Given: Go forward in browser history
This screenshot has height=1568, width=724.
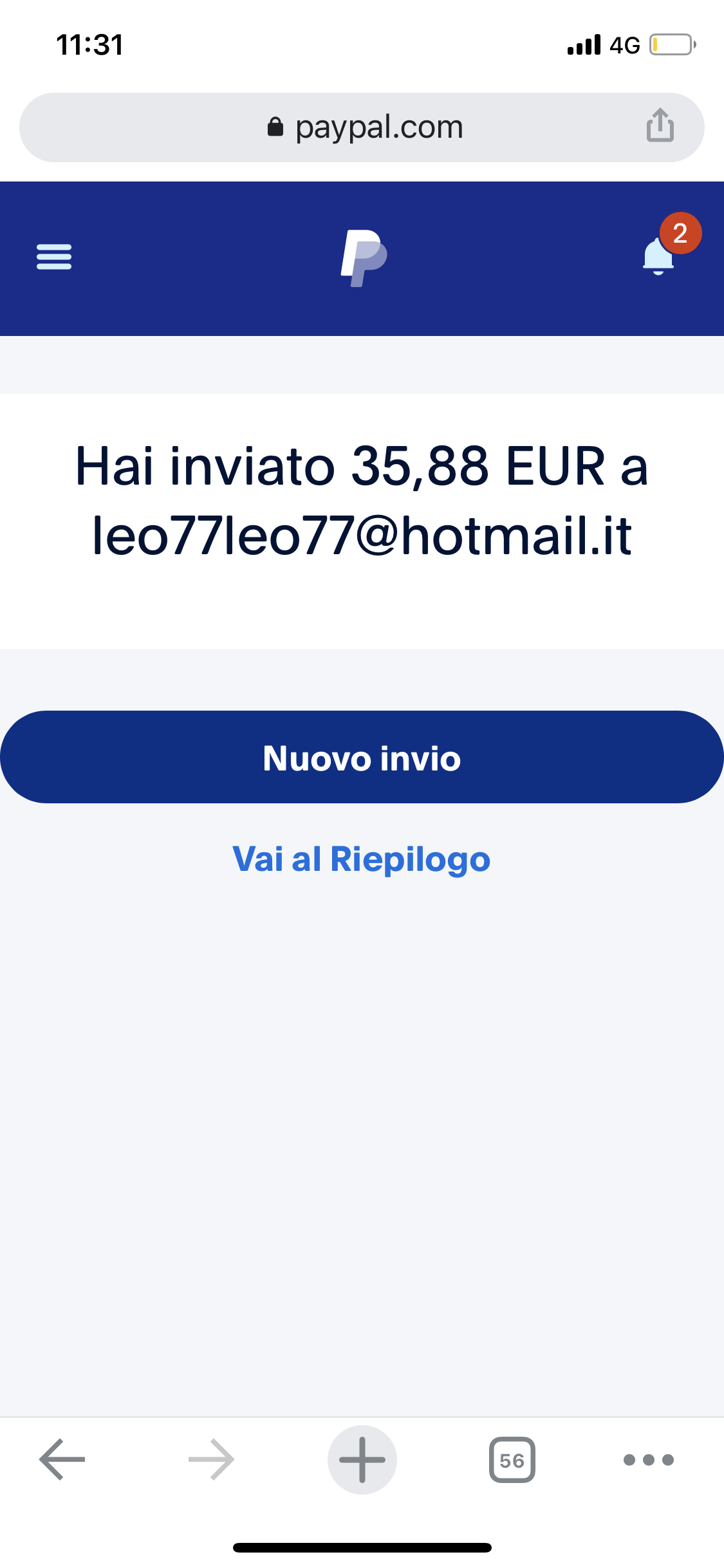Looking at the screenshot, I should click(211, 1459).
